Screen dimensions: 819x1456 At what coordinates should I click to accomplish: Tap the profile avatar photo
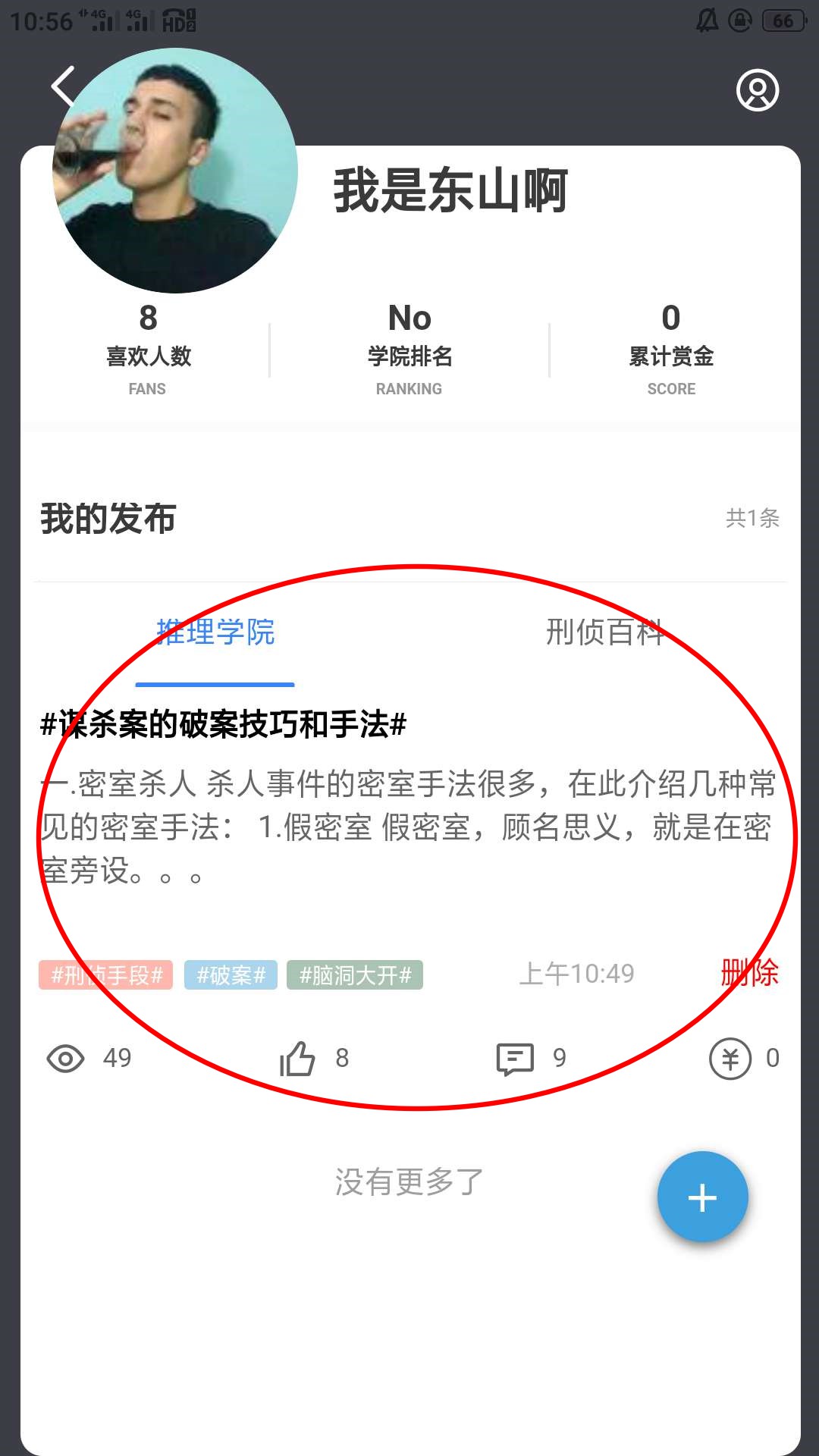pyautogui.click(x=175, y=171)
